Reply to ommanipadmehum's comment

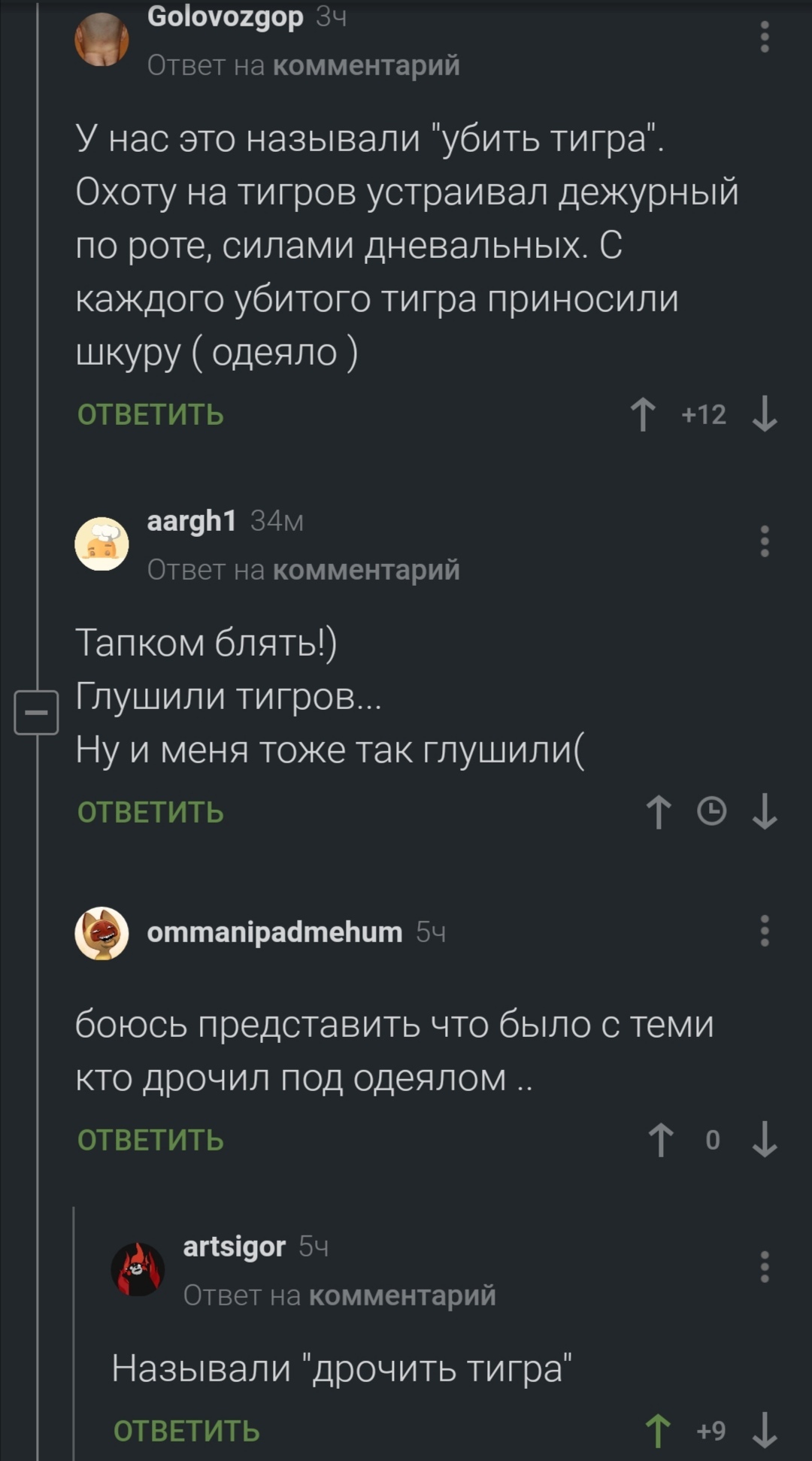point(150,1140)
